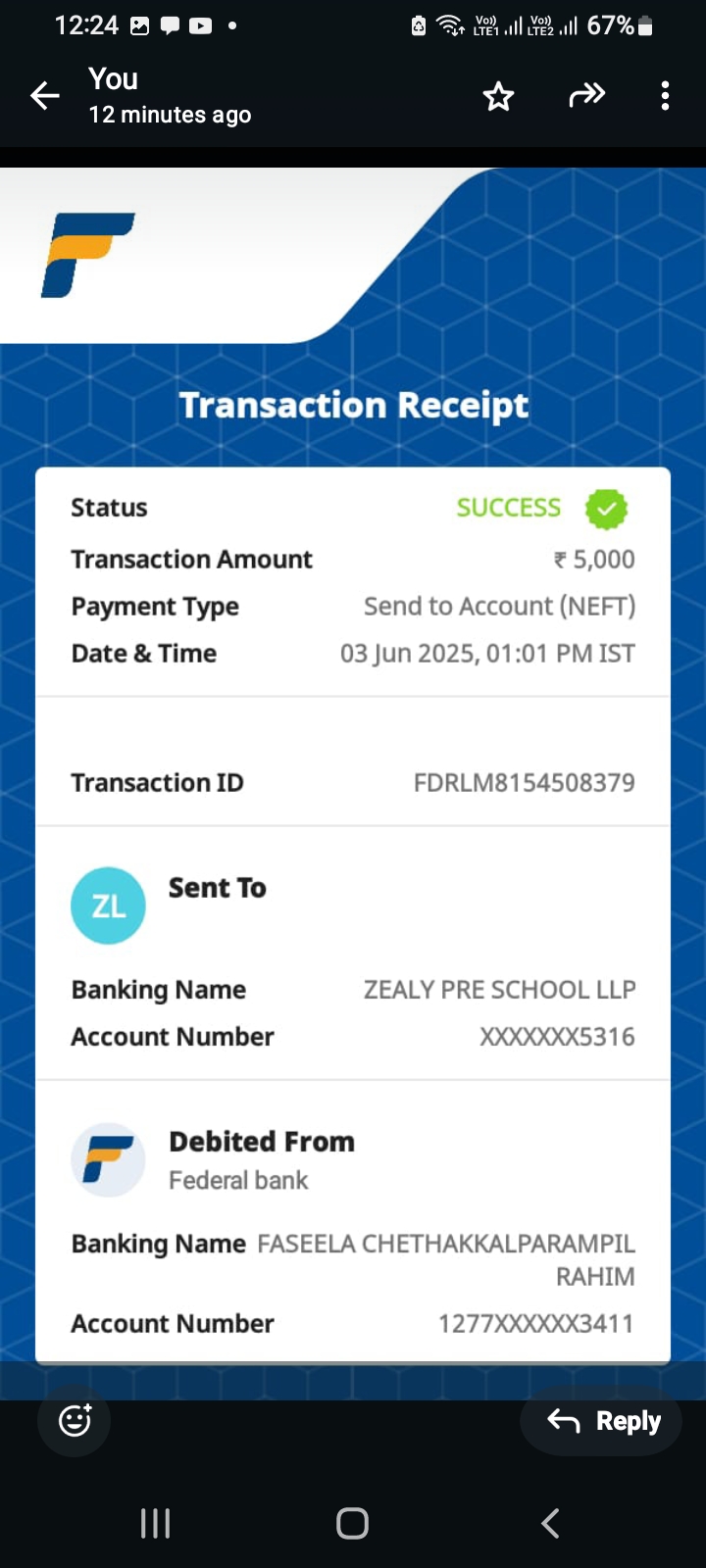Screen dimensions: 706x1568
Task: Add an emoji reaction
Action: pos(75,1420)
